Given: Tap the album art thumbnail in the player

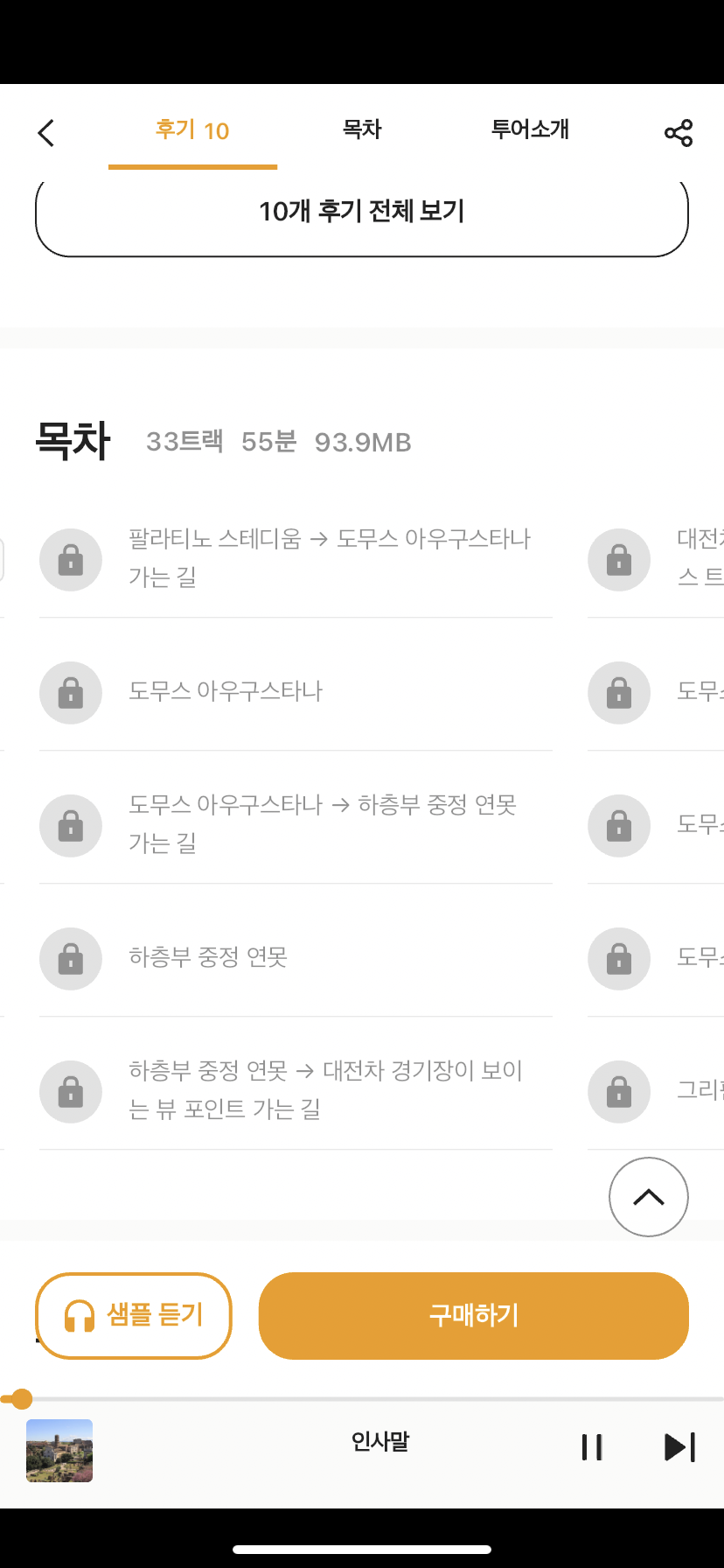Looking at the screenshot, I should pos(59,1451).
